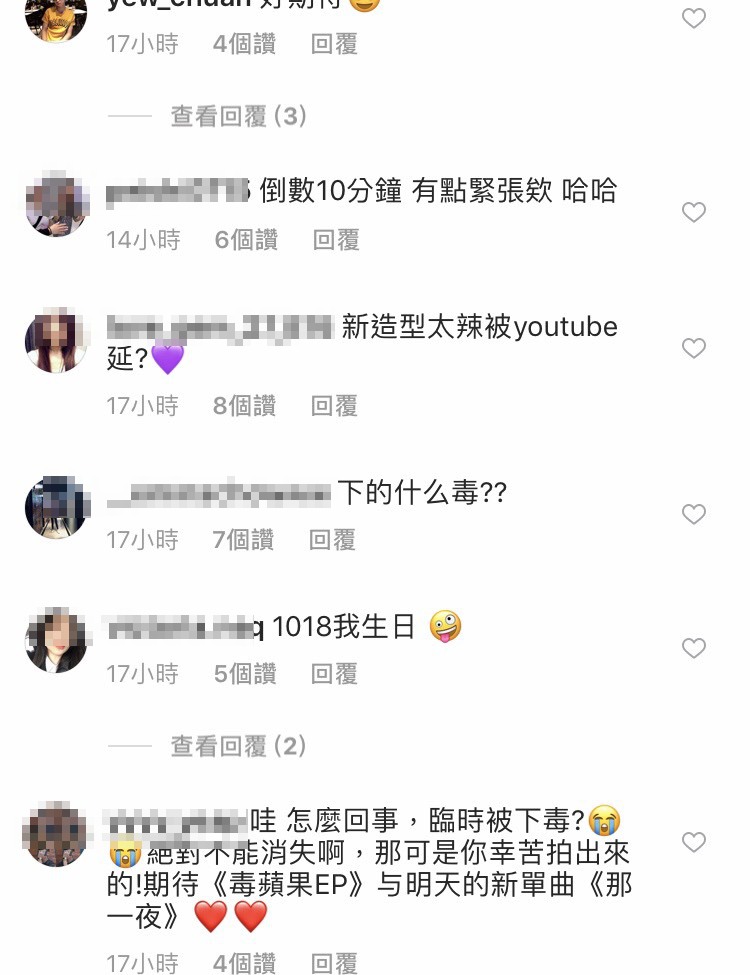Image resolution: width=750 pixels, height=975 pixels.
Task: Open avatar of '1018我生日' commenter
Action: [x=56, y=640]
